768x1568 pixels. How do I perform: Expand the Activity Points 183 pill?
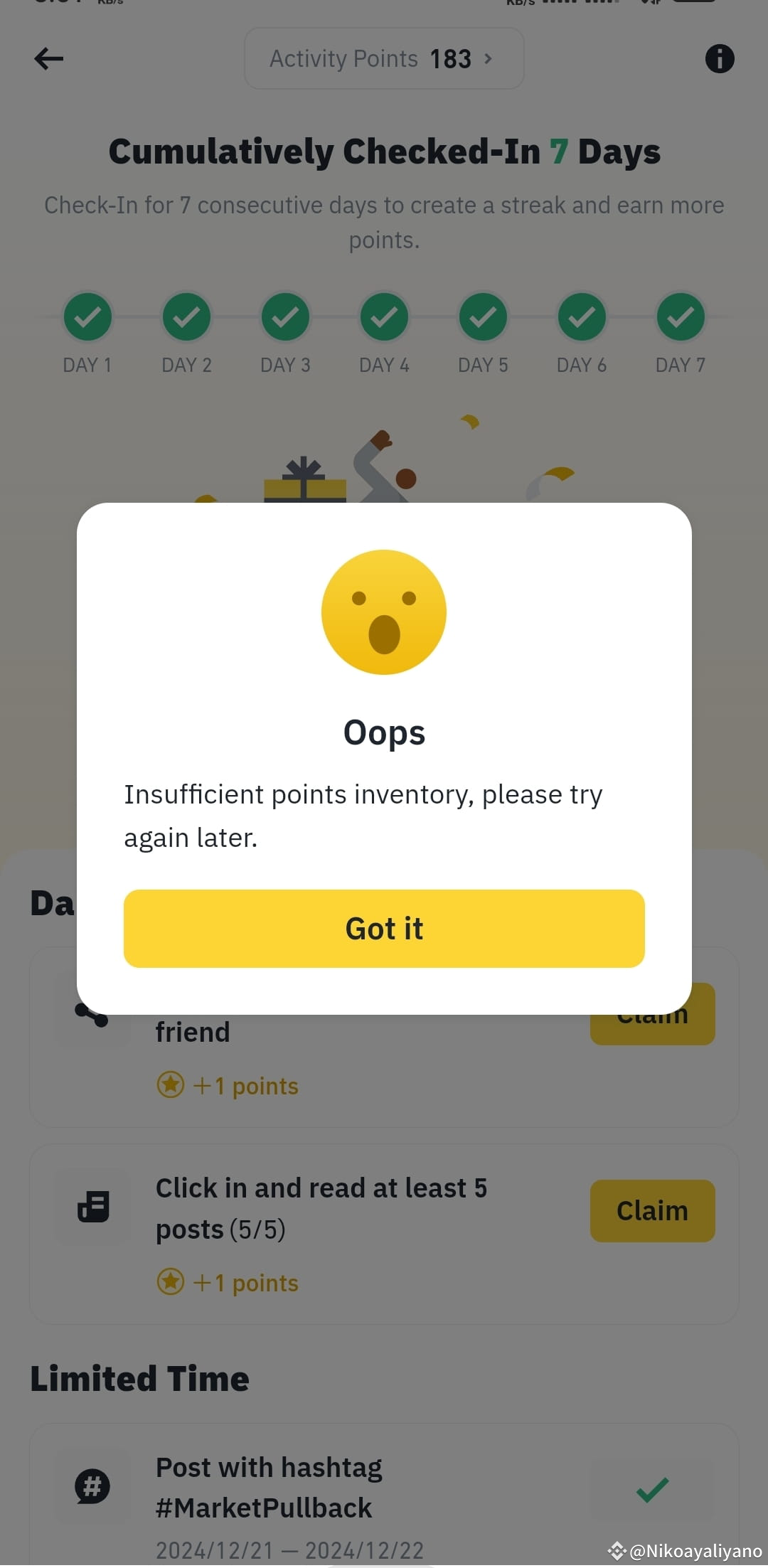(x=383, y=59)
